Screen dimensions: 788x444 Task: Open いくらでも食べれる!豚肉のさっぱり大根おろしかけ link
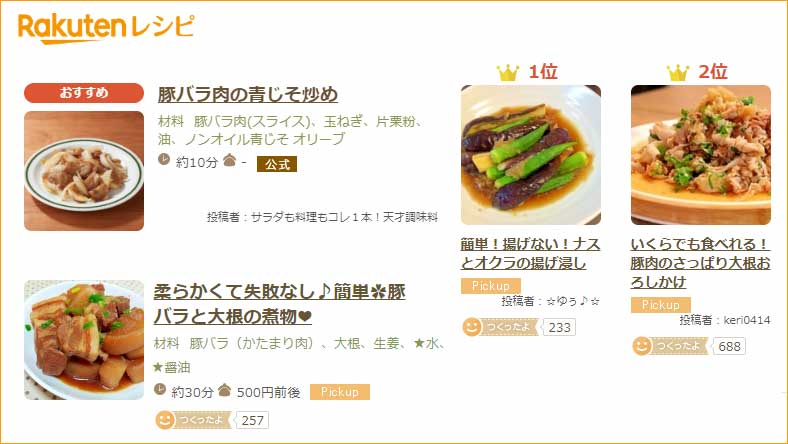tap(700, 263)
